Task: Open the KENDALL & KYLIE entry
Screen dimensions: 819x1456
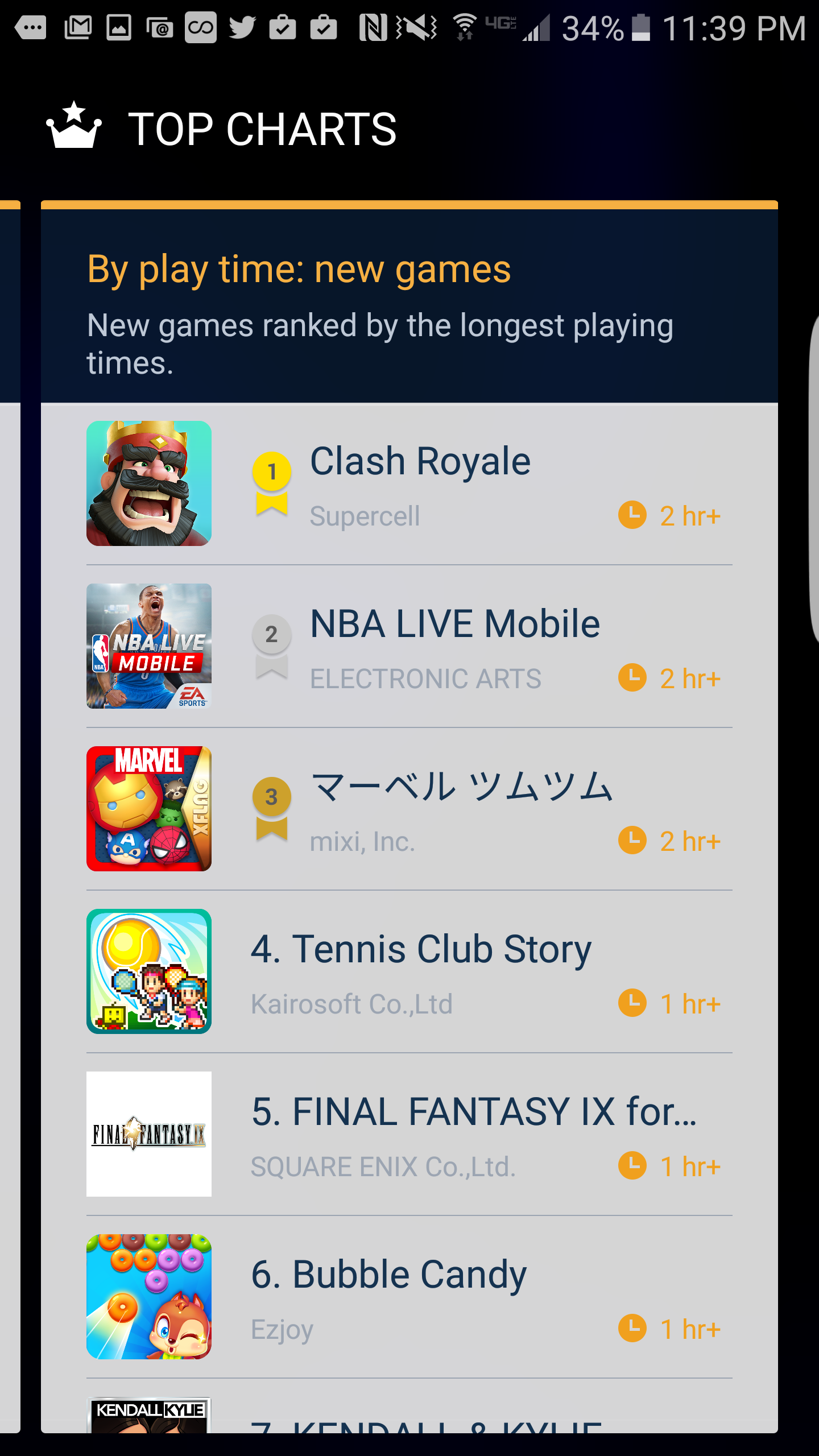Action: pyautogui.click(x=425, y=1422)
